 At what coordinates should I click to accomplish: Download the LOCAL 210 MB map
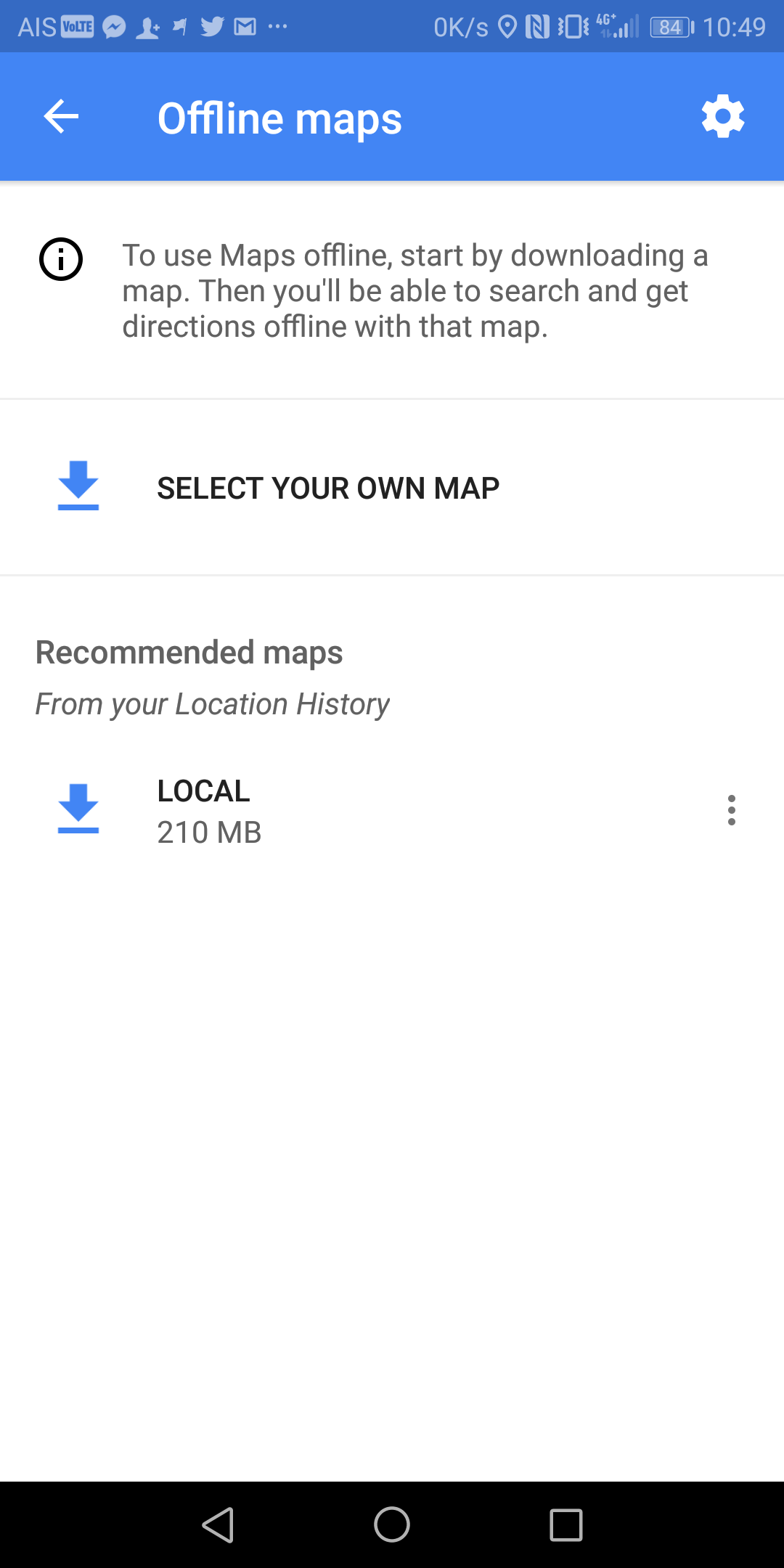[78, 809]
